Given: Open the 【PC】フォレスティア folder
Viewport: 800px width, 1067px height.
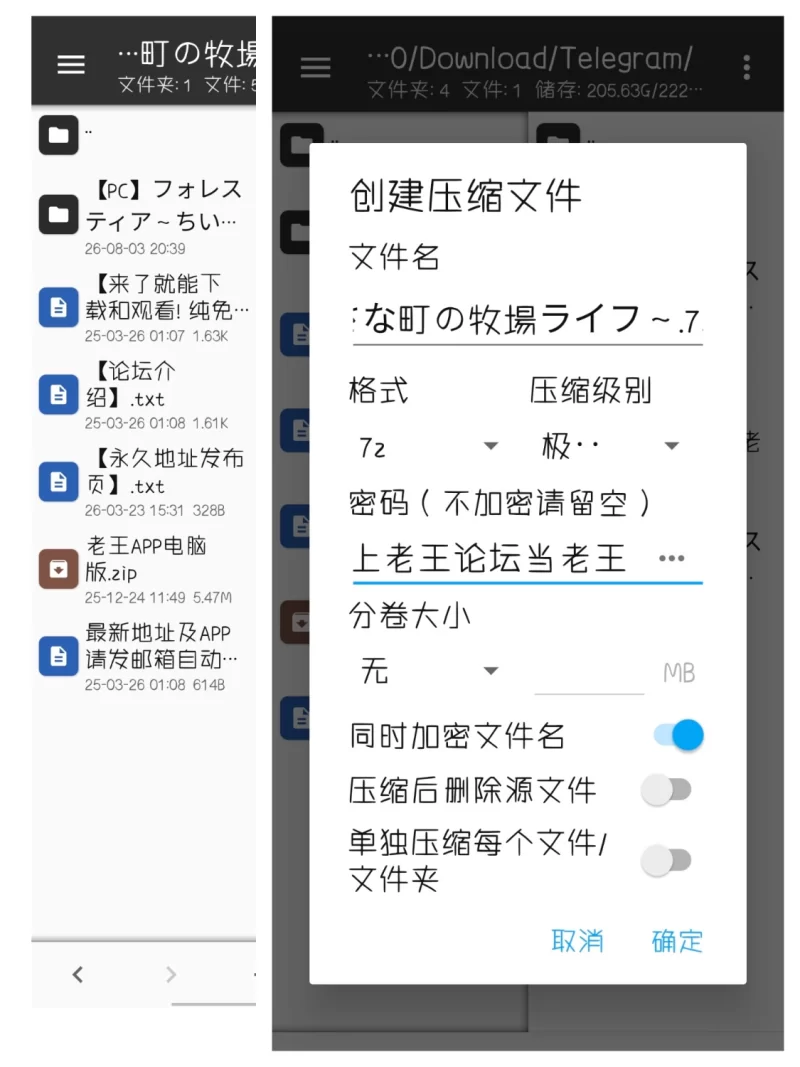Looking at the screenshot, I should (x=144, y=215).
